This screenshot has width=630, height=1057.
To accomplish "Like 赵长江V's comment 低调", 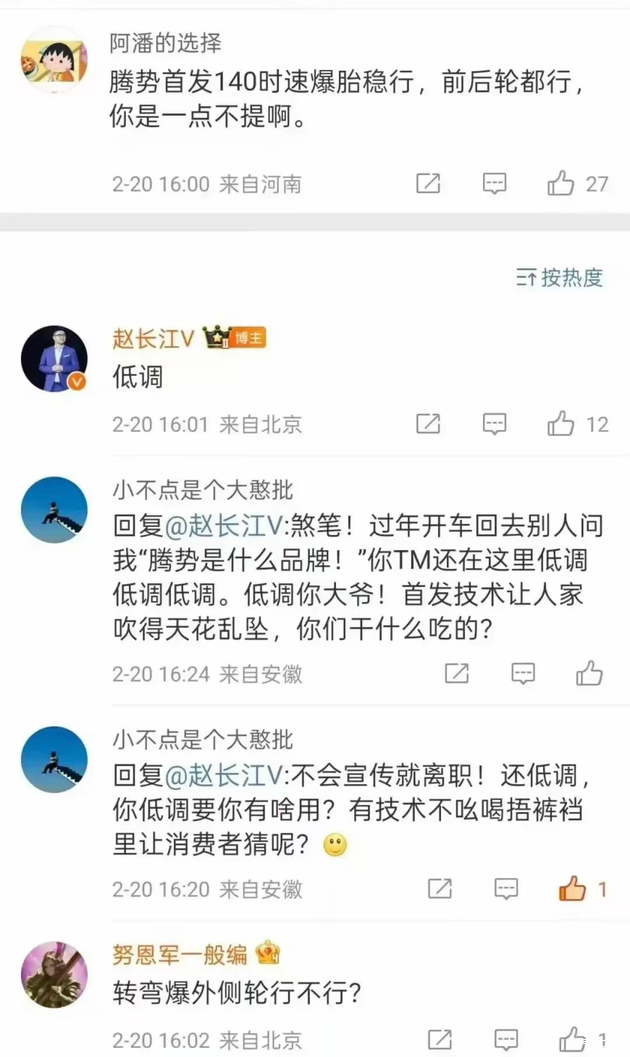I will click(561, 424).
